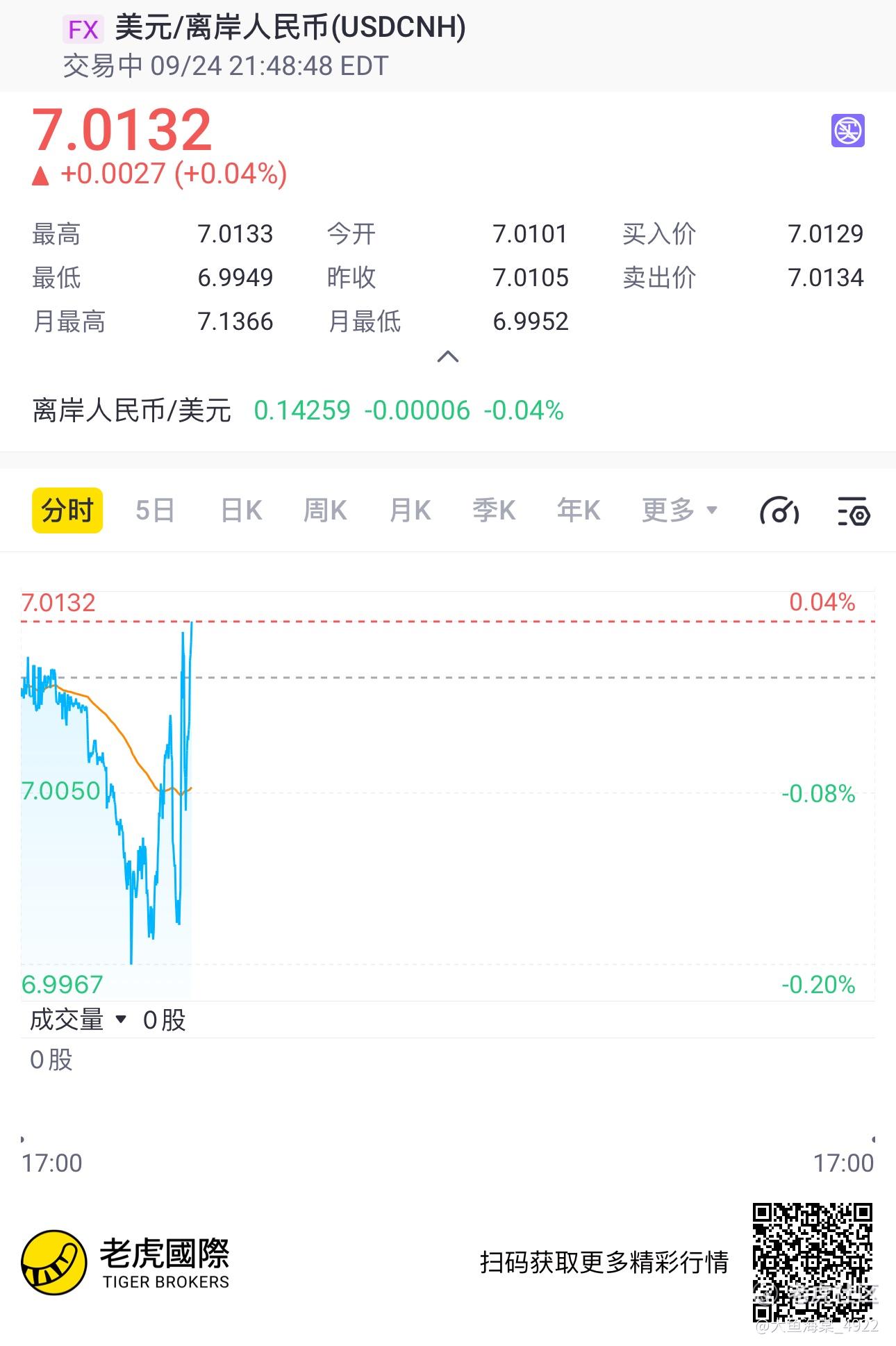896x1346 pixels.
Task: Switch to the 年K chart
Action: (x=578, y=511)
